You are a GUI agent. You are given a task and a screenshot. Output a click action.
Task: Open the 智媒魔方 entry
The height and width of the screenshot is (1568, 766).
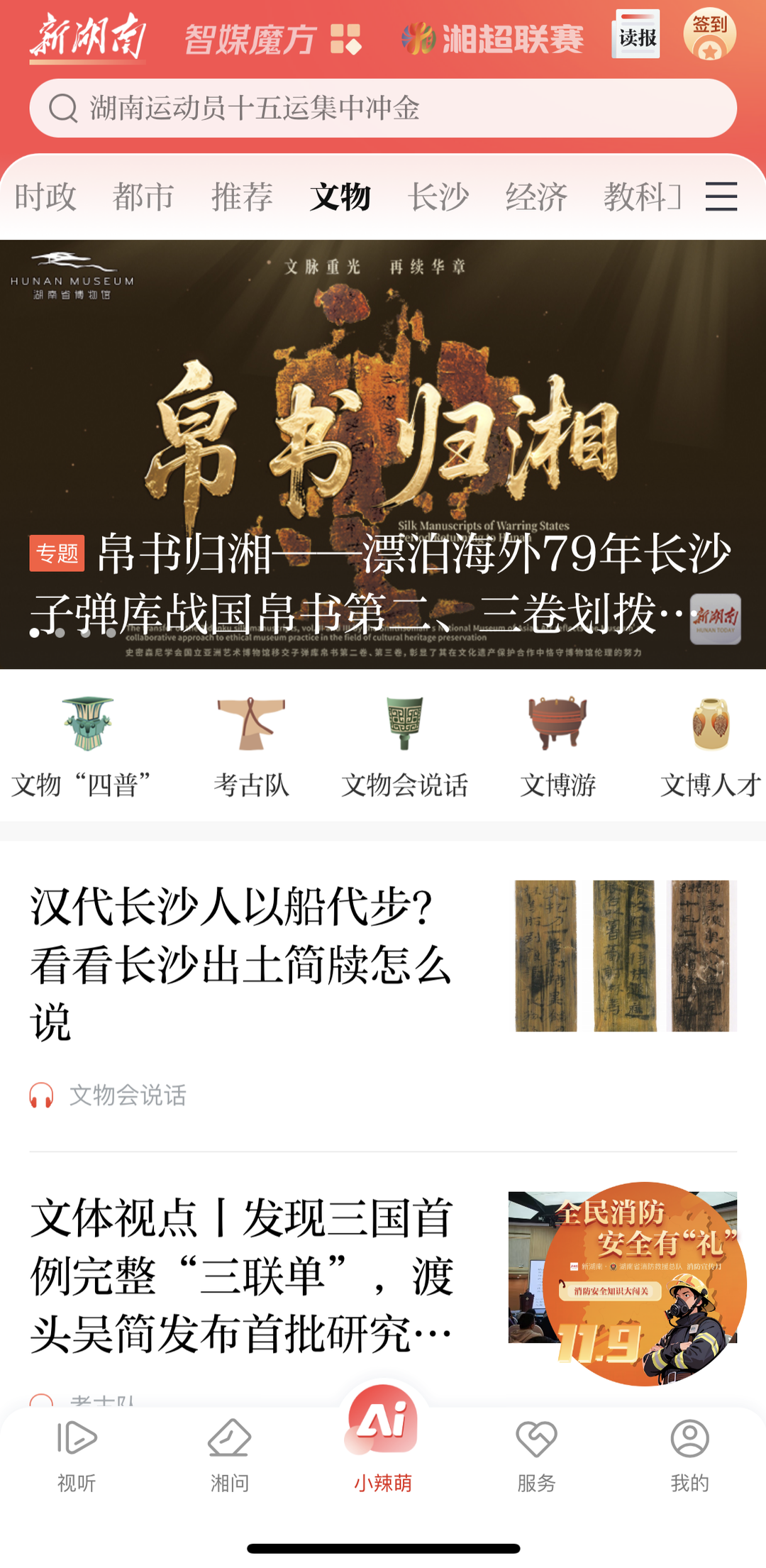[x=273, y=39]
